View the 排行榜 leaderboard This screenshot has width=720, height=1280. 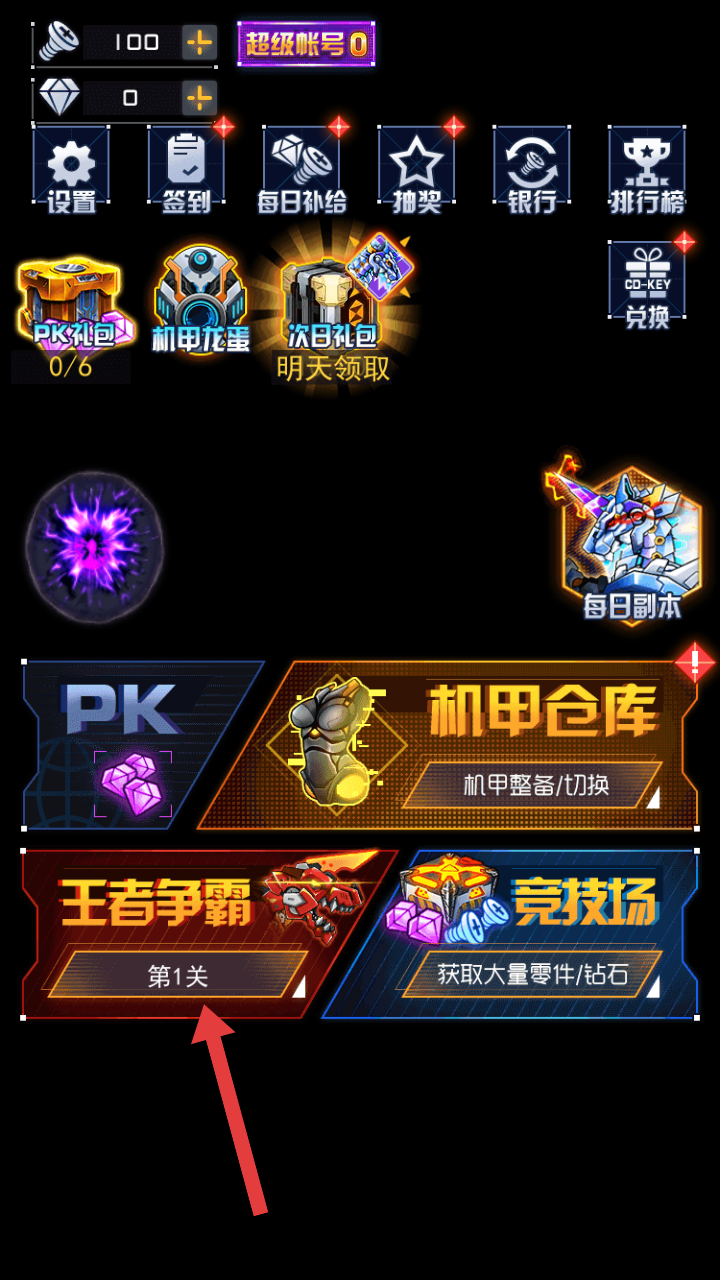(x=647, y=170)
